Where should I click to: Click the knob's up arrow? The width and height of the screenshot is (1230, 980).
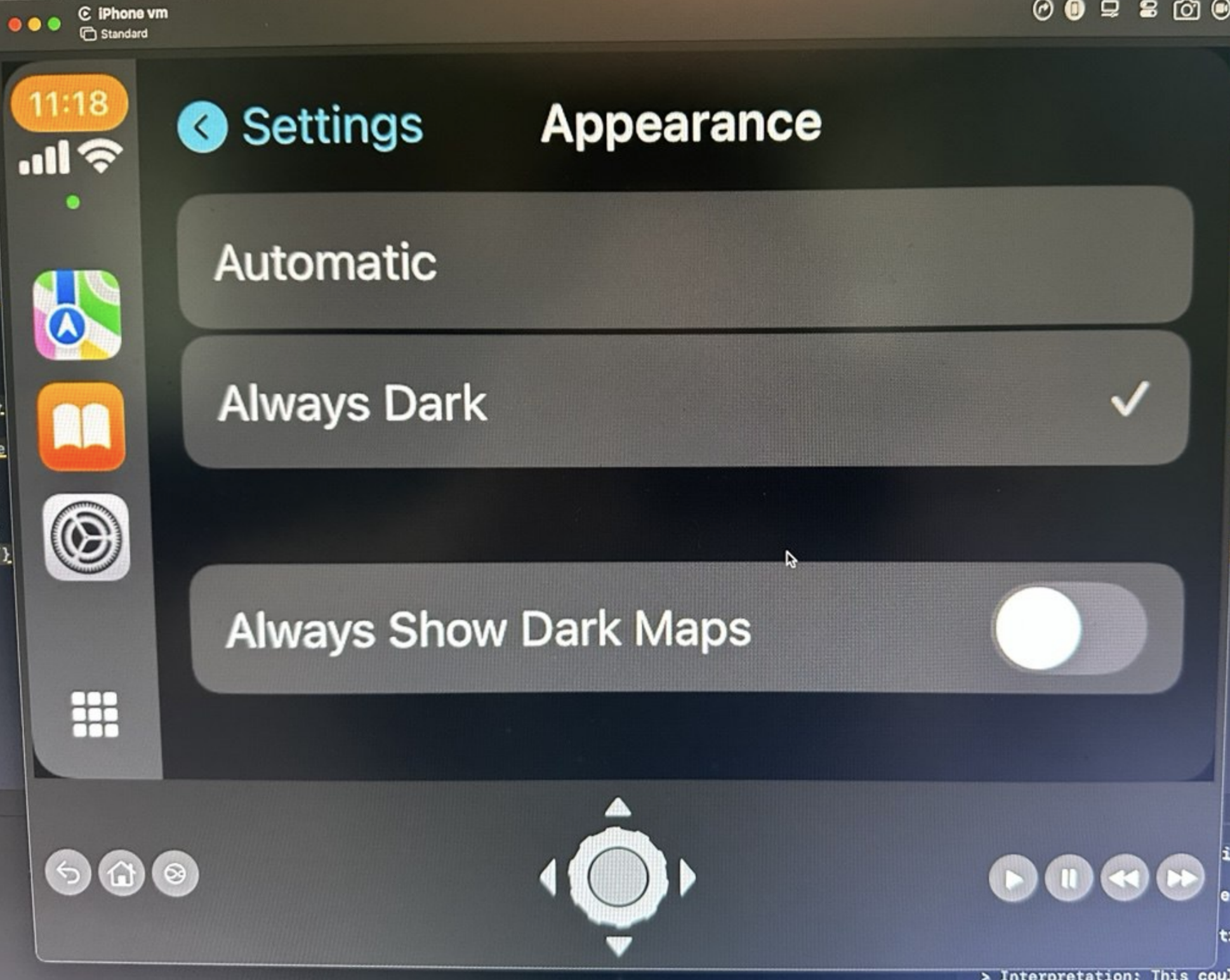pyautogui.click(x=618, y=808)
